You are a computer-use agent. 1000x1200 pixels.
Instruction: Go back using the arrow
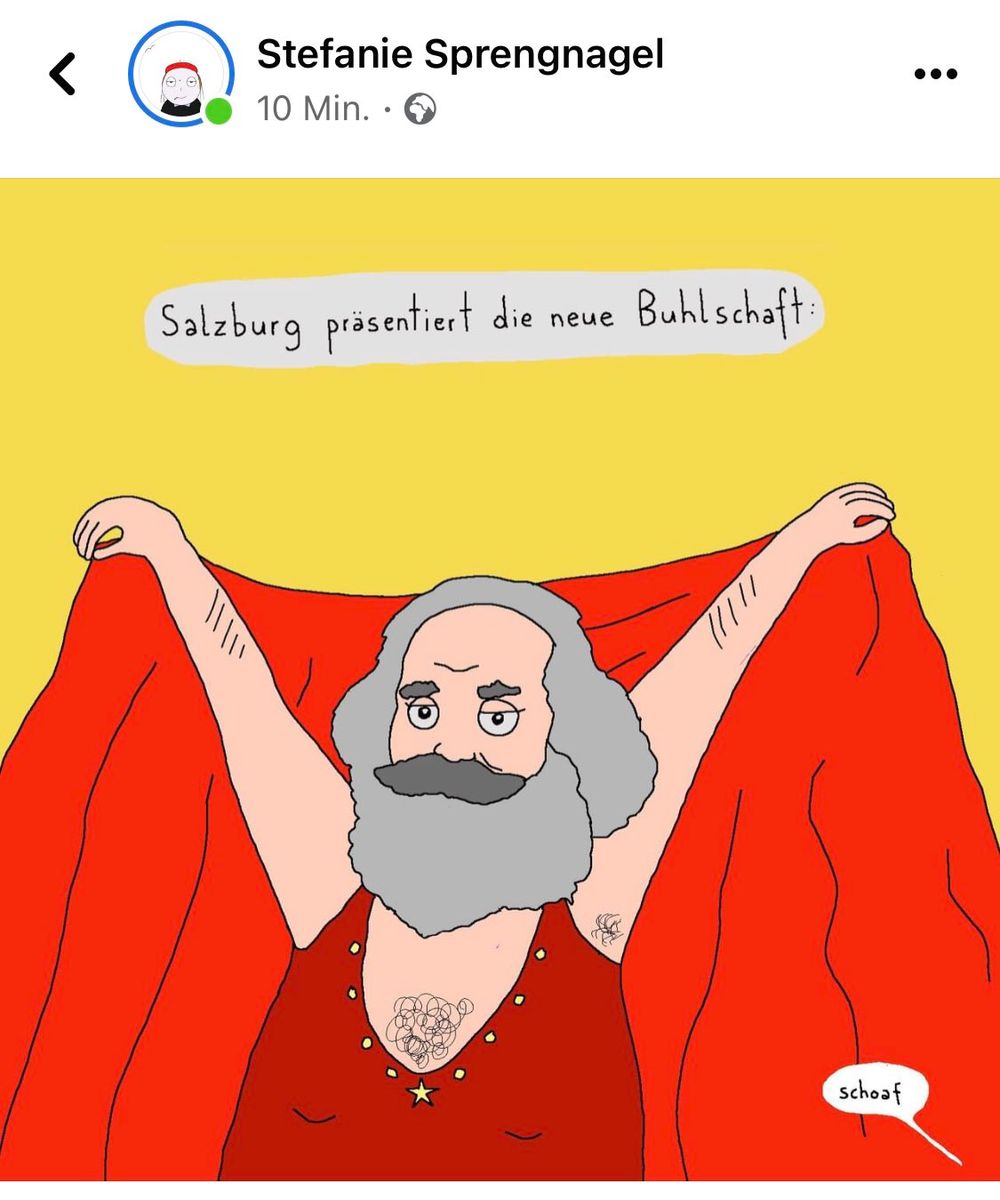pos(62,75)
